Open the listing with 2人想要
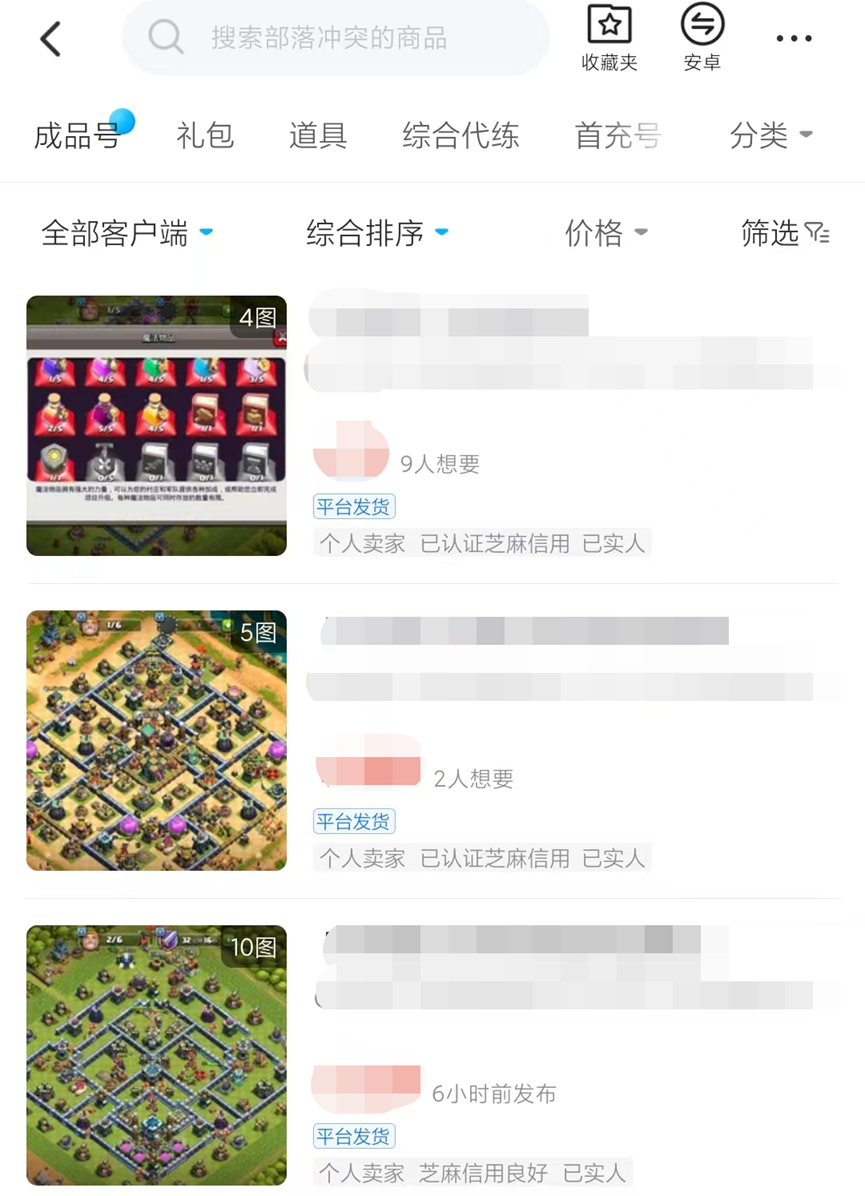This screenshot has height=1196, width=865. 432,740
